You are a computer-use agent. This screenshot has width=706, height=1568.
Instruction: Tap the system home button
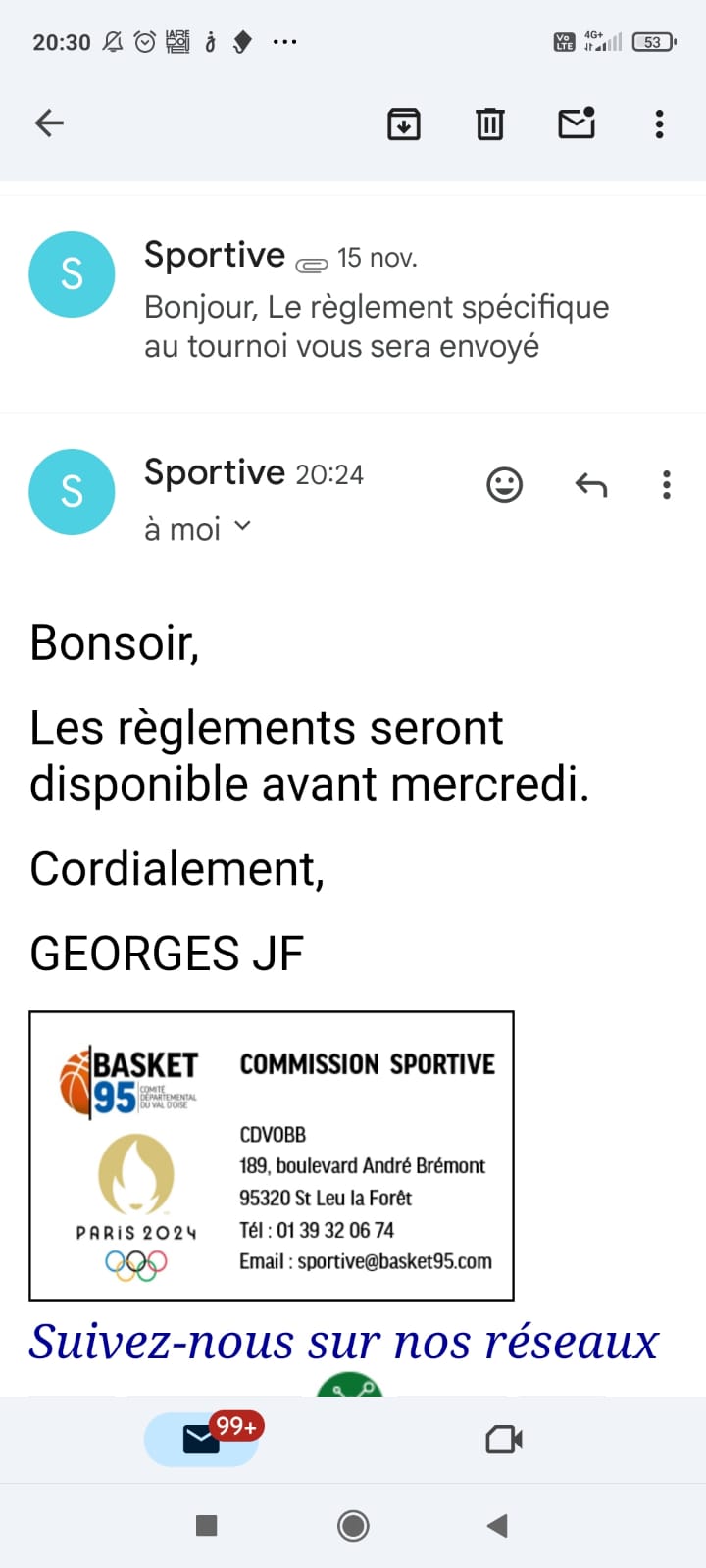click(353, 1525)
